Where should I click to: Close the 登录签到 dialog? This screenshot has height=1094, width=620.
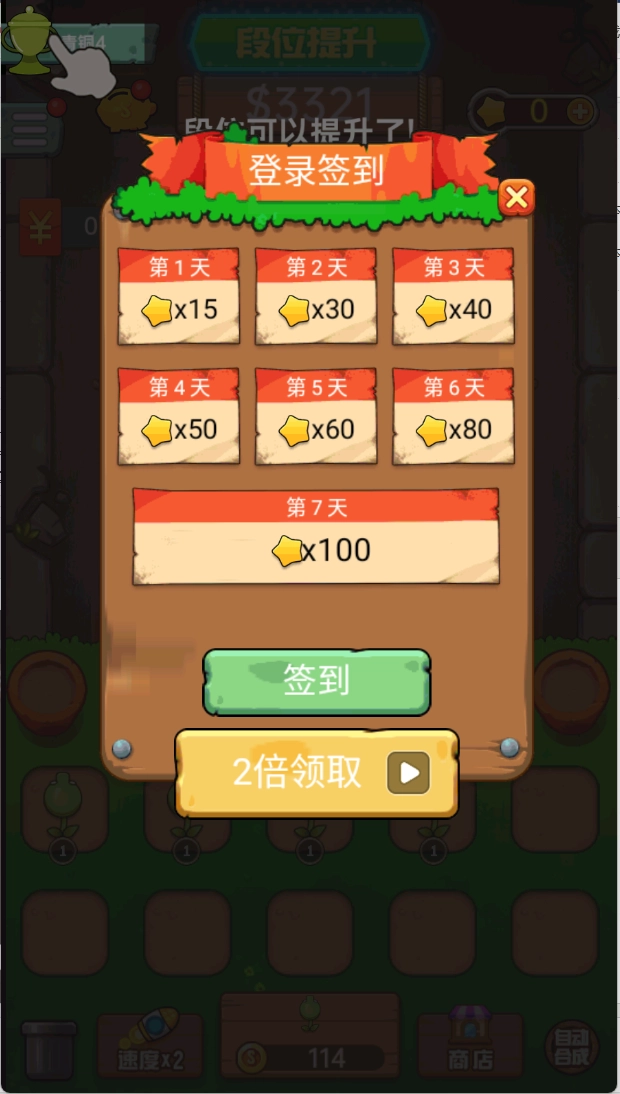tap(516, 198)
